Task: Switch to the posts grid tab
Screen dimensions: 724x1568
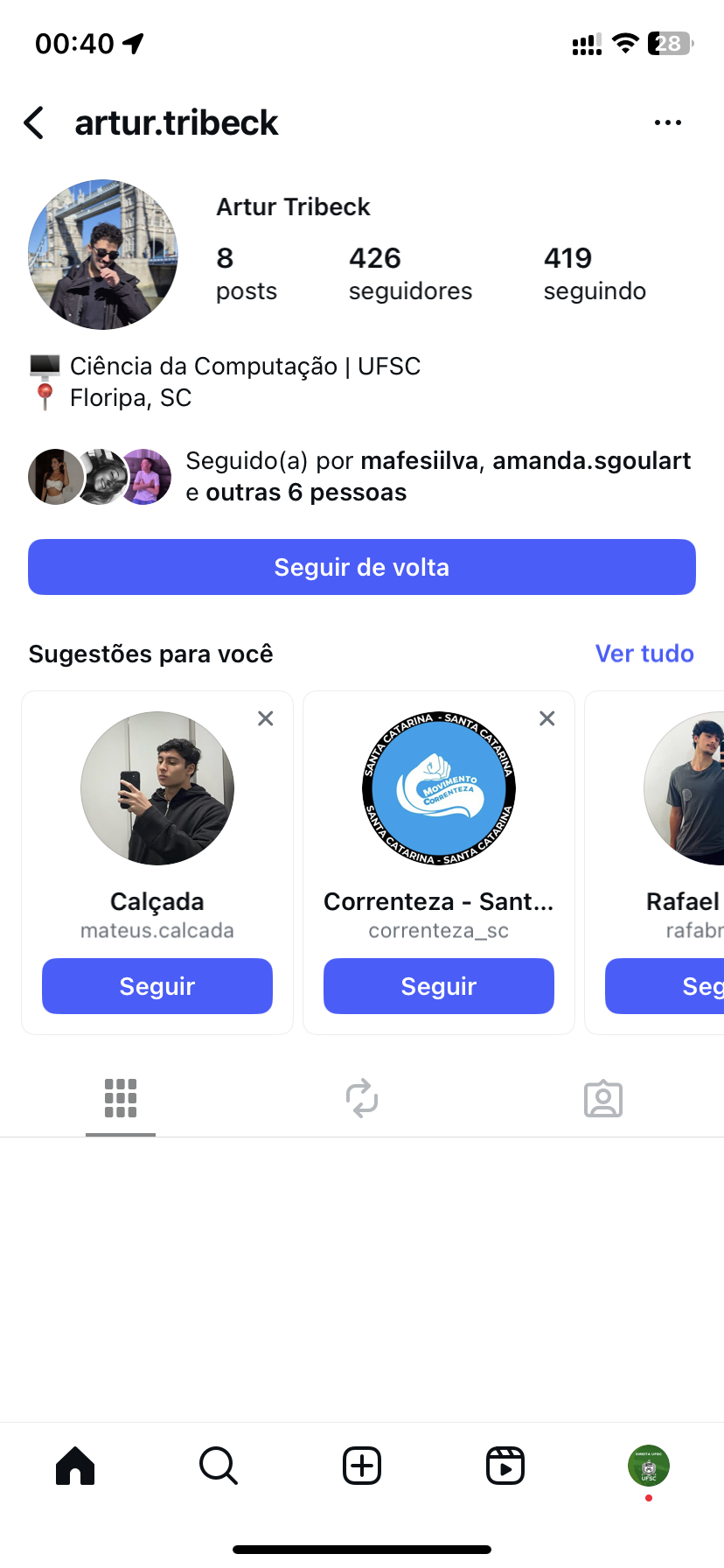Action: coord(121,1098)
